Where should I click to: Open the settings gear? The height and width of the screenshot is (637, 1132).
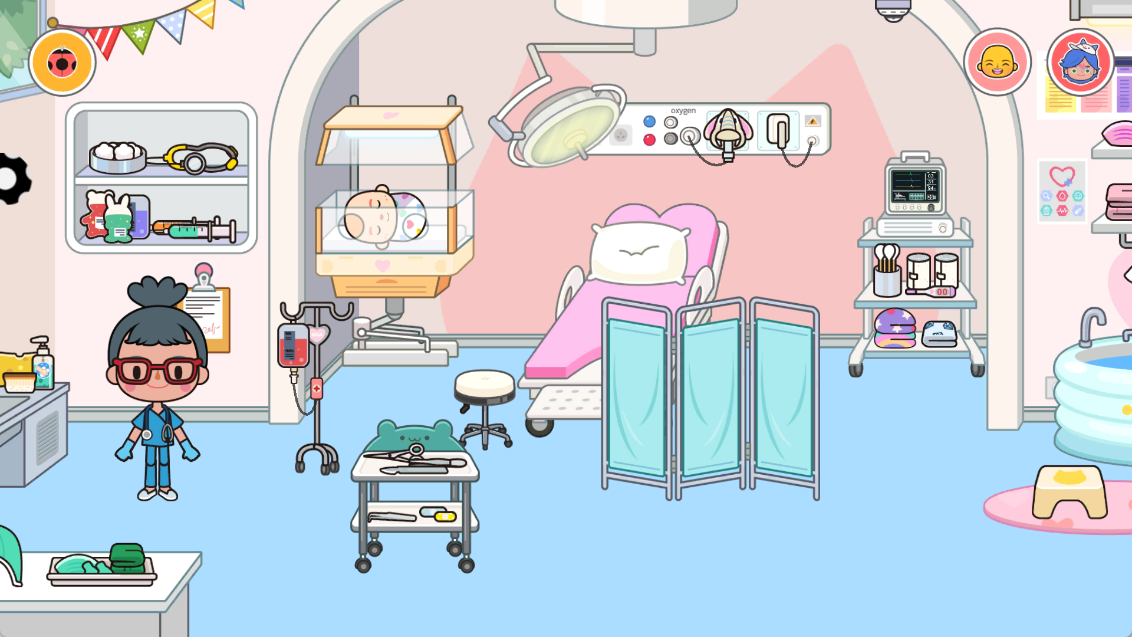12,179
